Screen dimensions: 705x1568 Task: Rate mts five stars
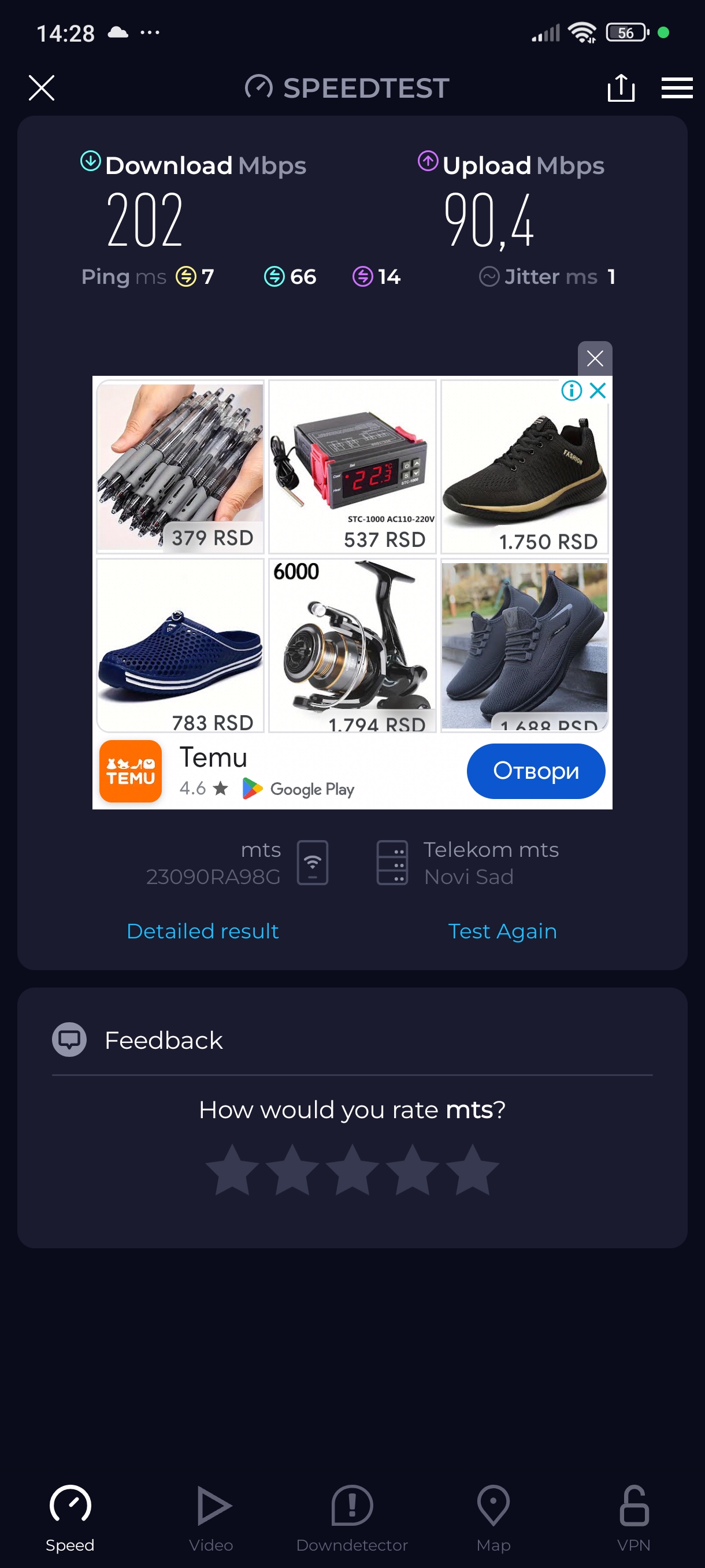pyautogui.click(x=472, y=1170)
